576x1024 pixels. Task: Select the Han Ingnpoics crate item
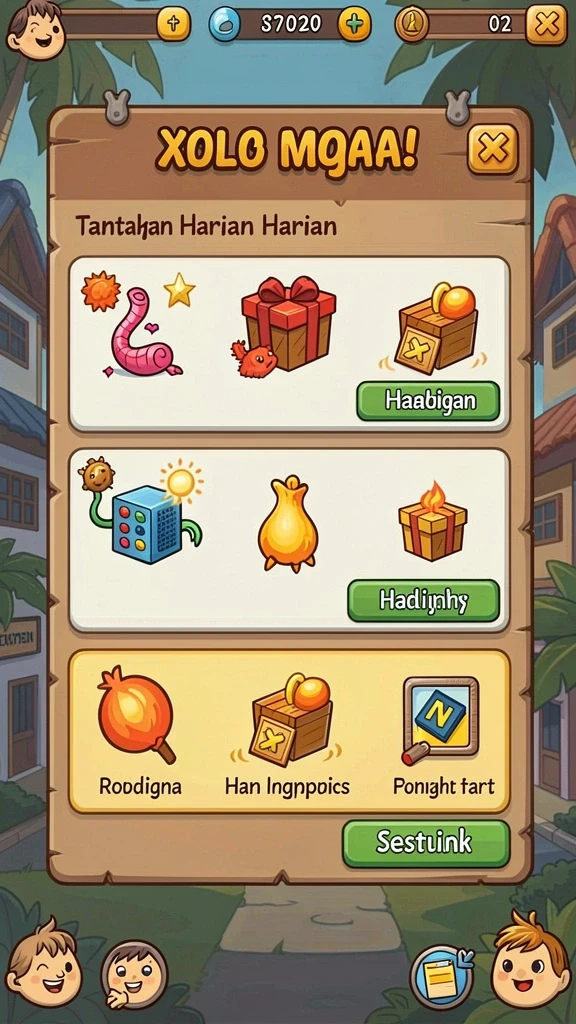[x=287, y=733]
